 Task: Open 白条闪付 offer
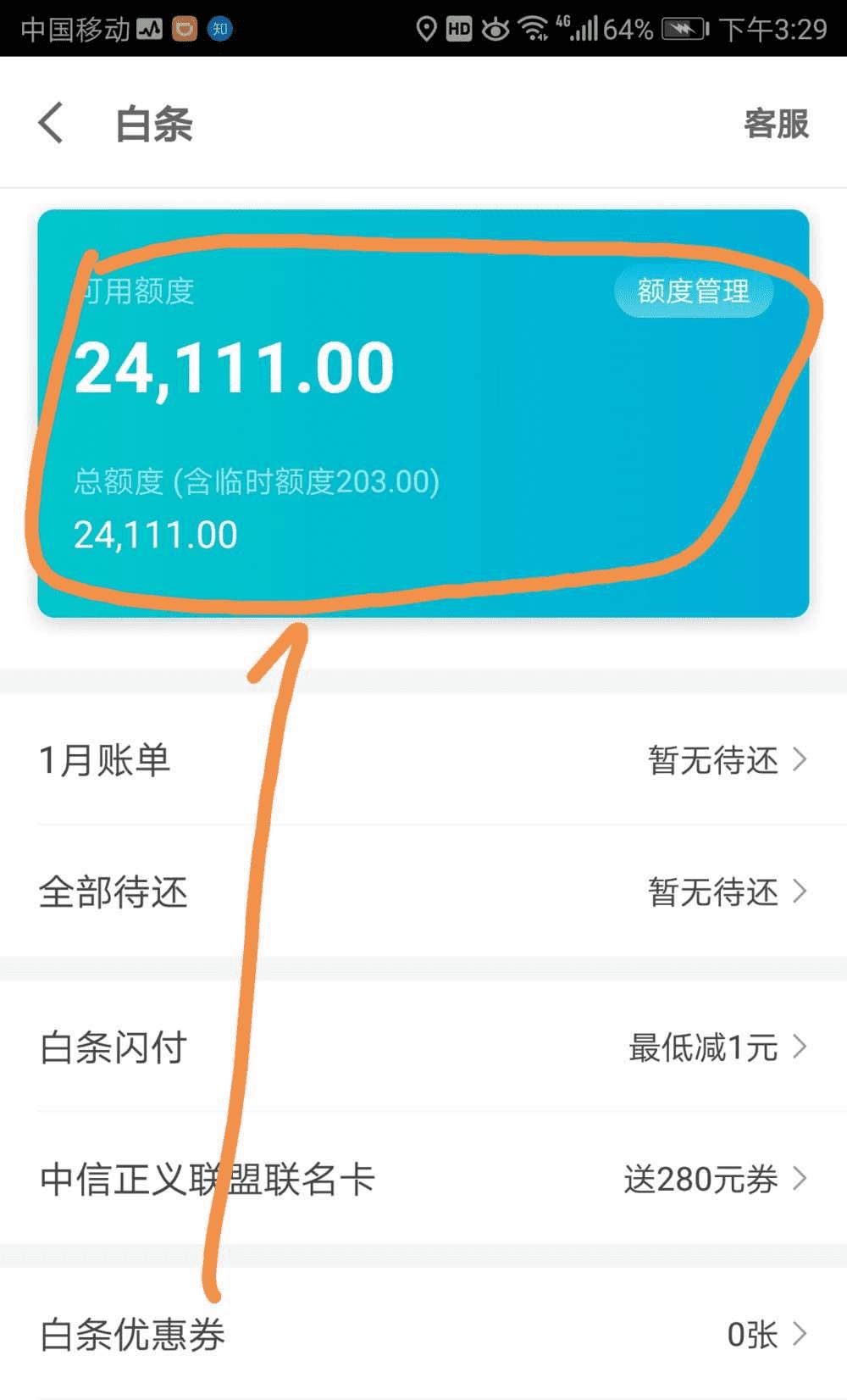coord(423,1047)
